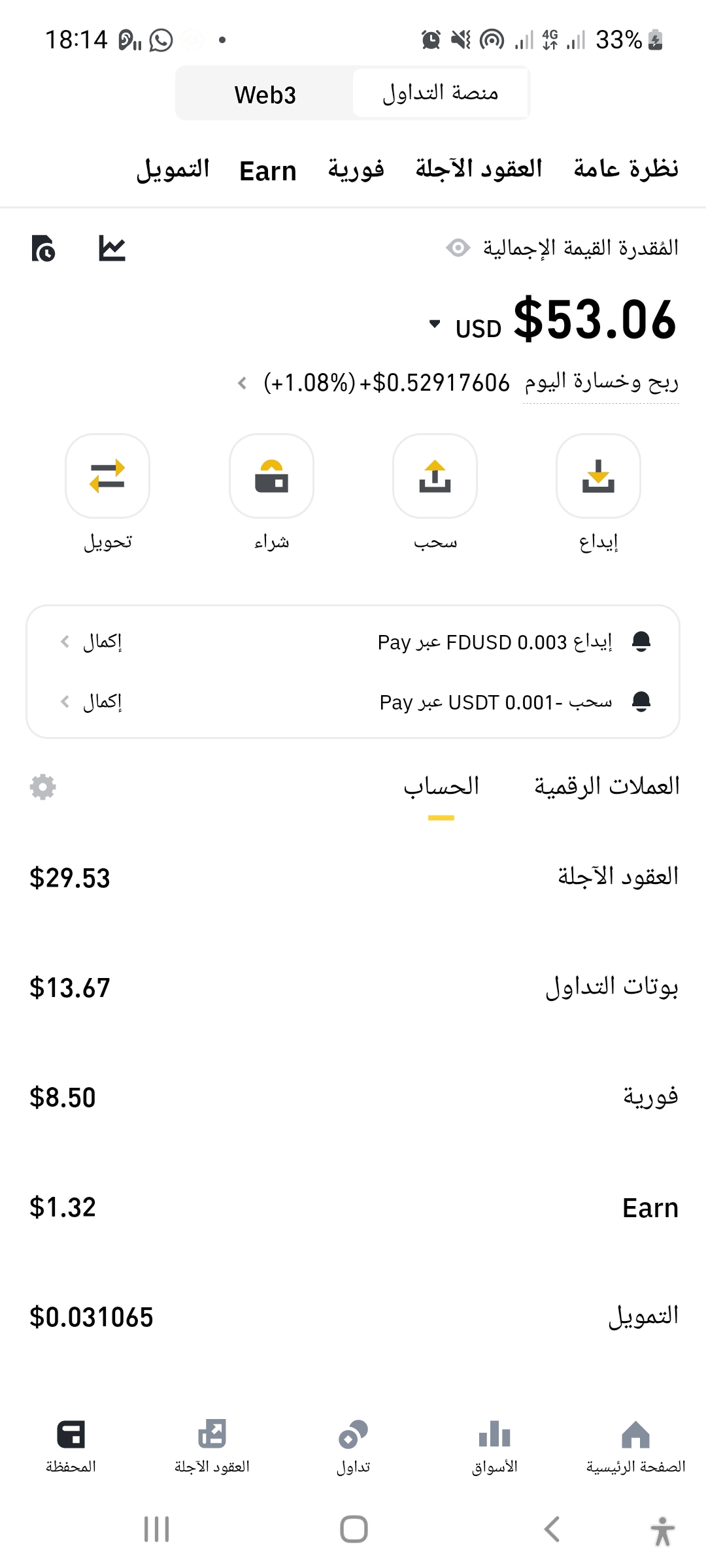Tap the تحويل transfer button
Viewport: 706px width, 1568px height.
[108, 476]
